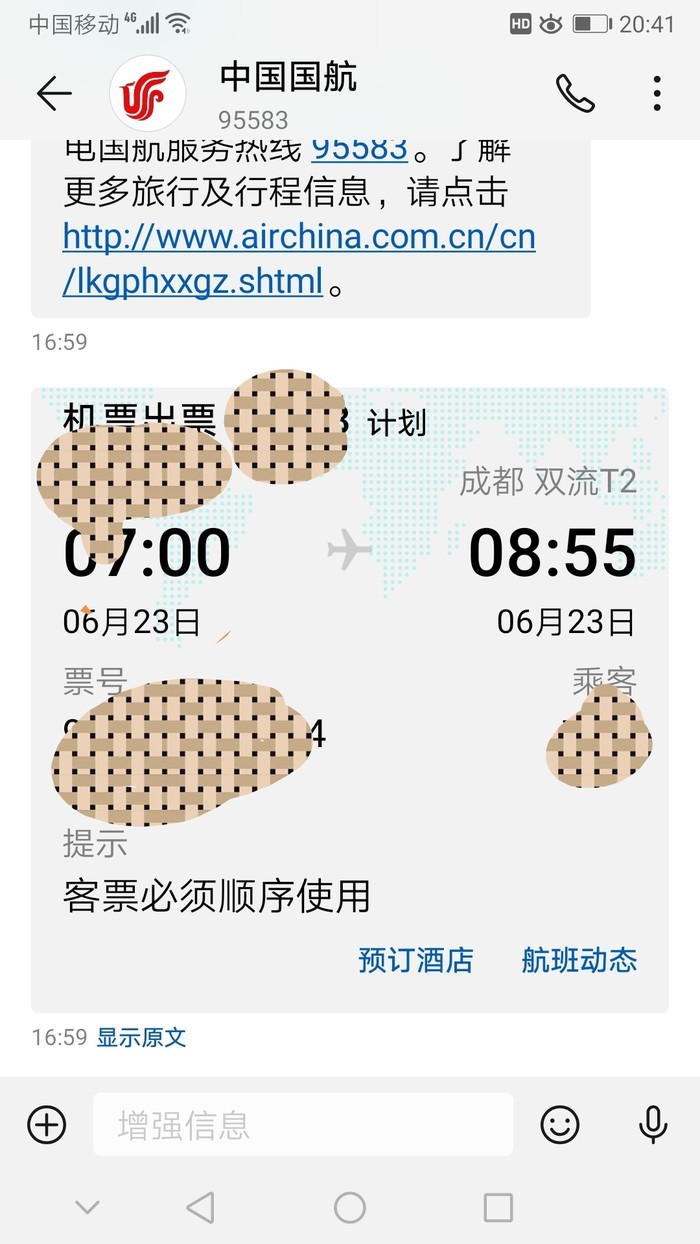This screenshot has height=1244, width=700.
Task: Call Air China 95583
Action: point(575,94)
